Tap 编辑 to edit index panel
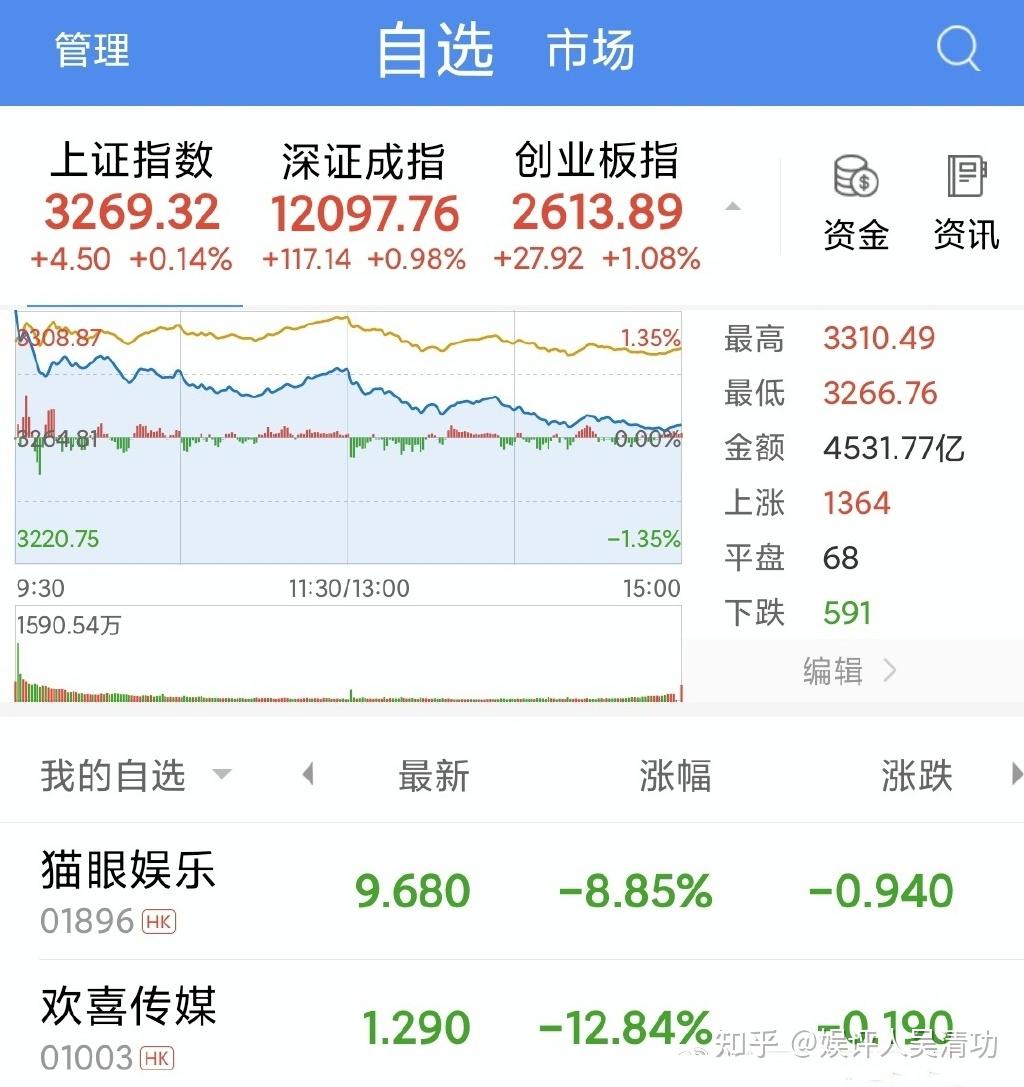Image resolution: width=1024 pixels, height=1087 pixels. (x=848, y=671)
